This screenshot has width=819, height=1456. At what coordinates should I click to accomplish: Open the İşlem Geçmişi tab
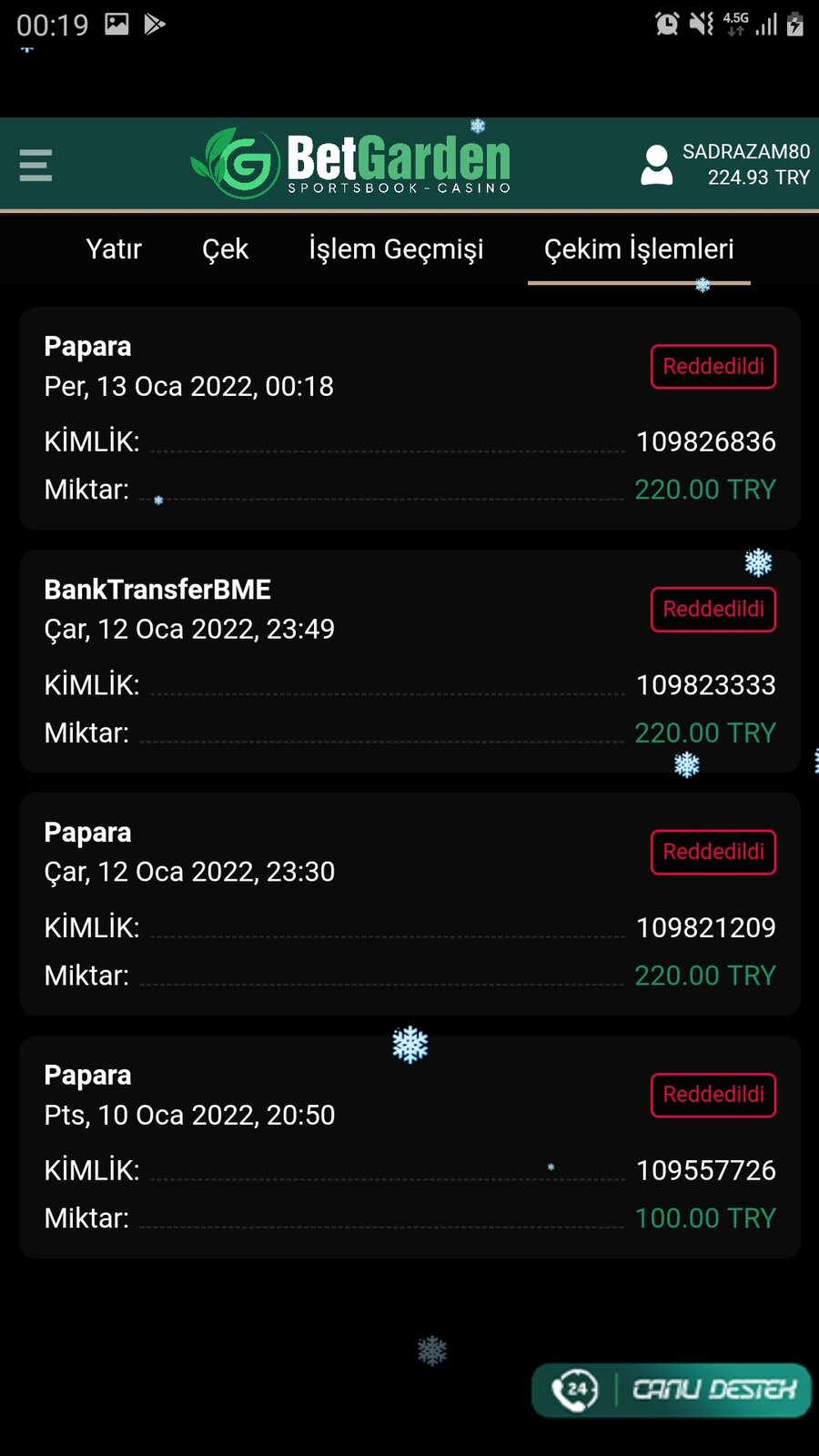coord(396,249)
